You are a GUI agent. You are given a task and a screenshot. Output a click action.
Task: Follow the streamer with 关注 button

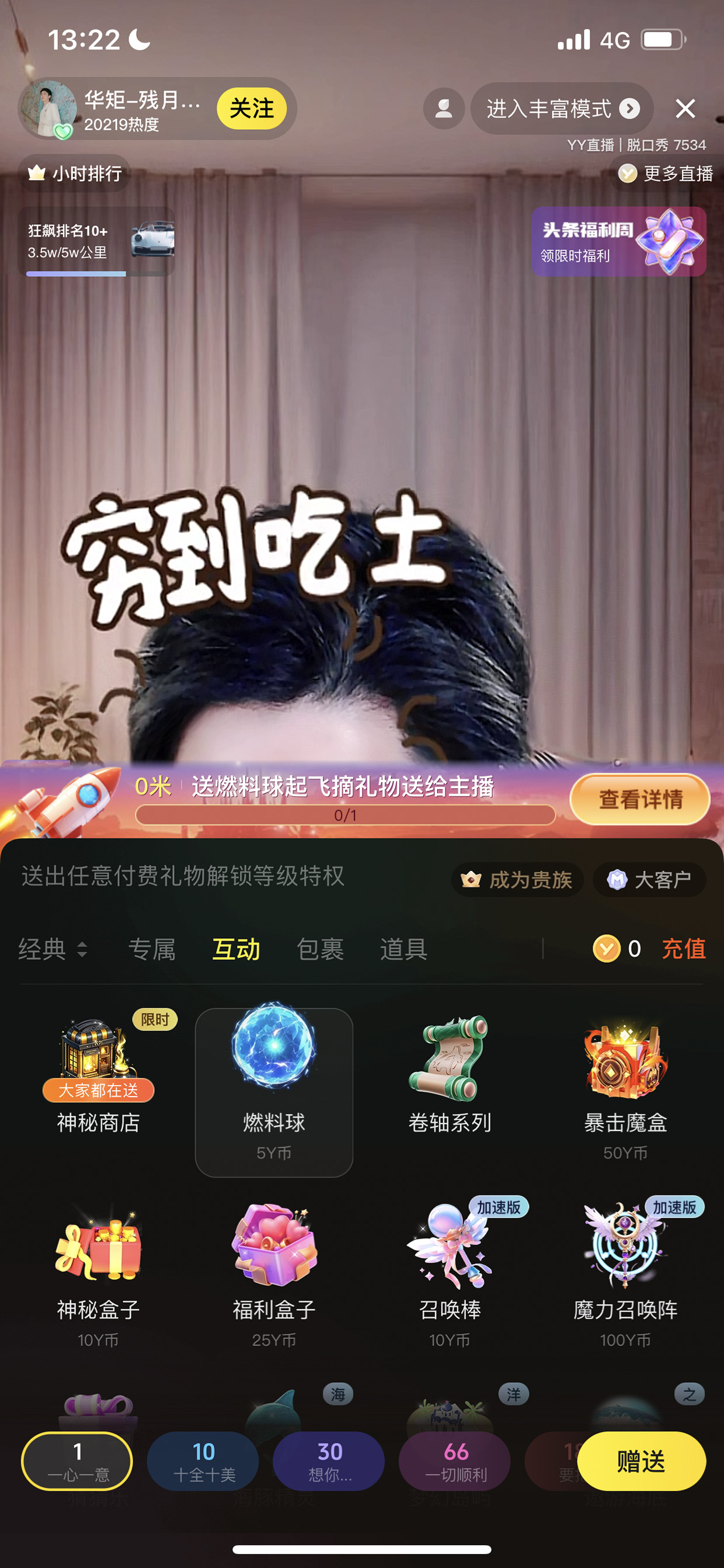tap(251, 109)
